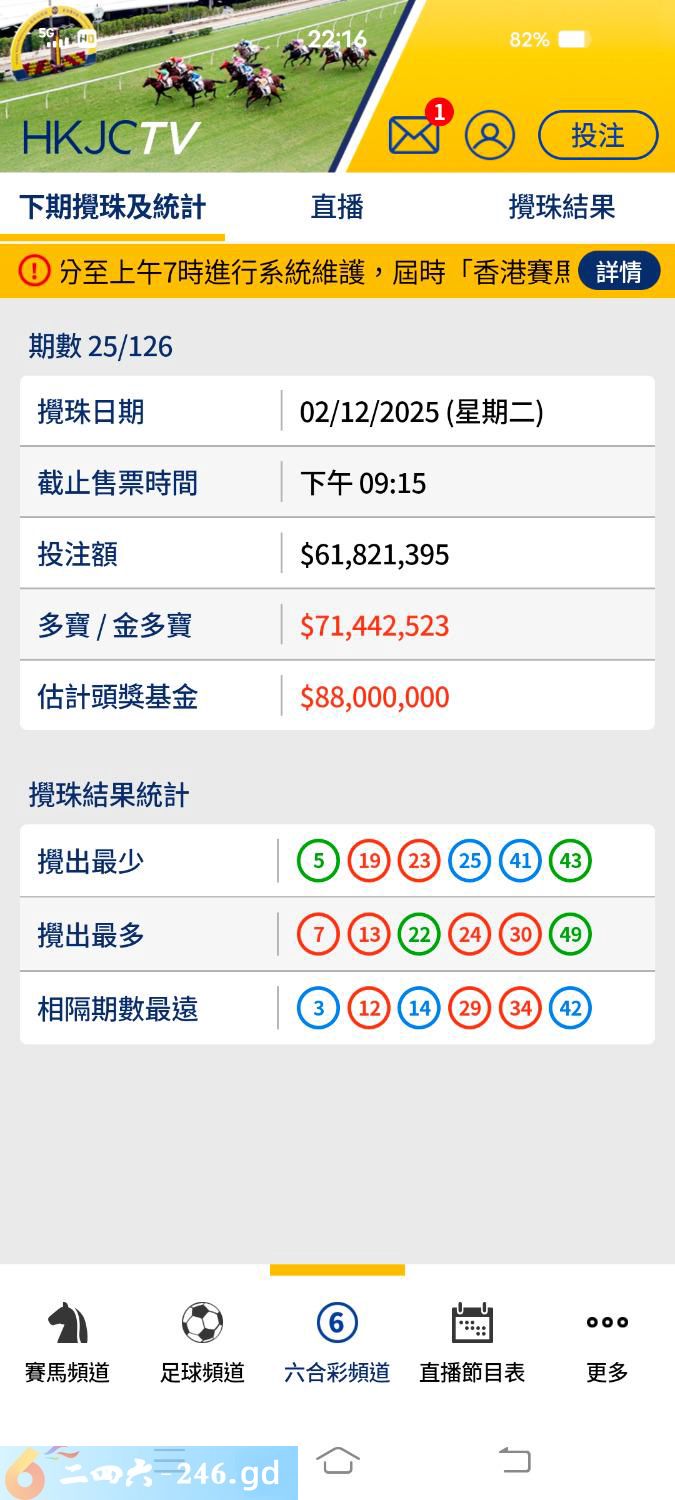Switch to the 攪珠結果 results tab
This screenshot has width=675, height=1500.
pyautogui.click(x=561, y=207)
